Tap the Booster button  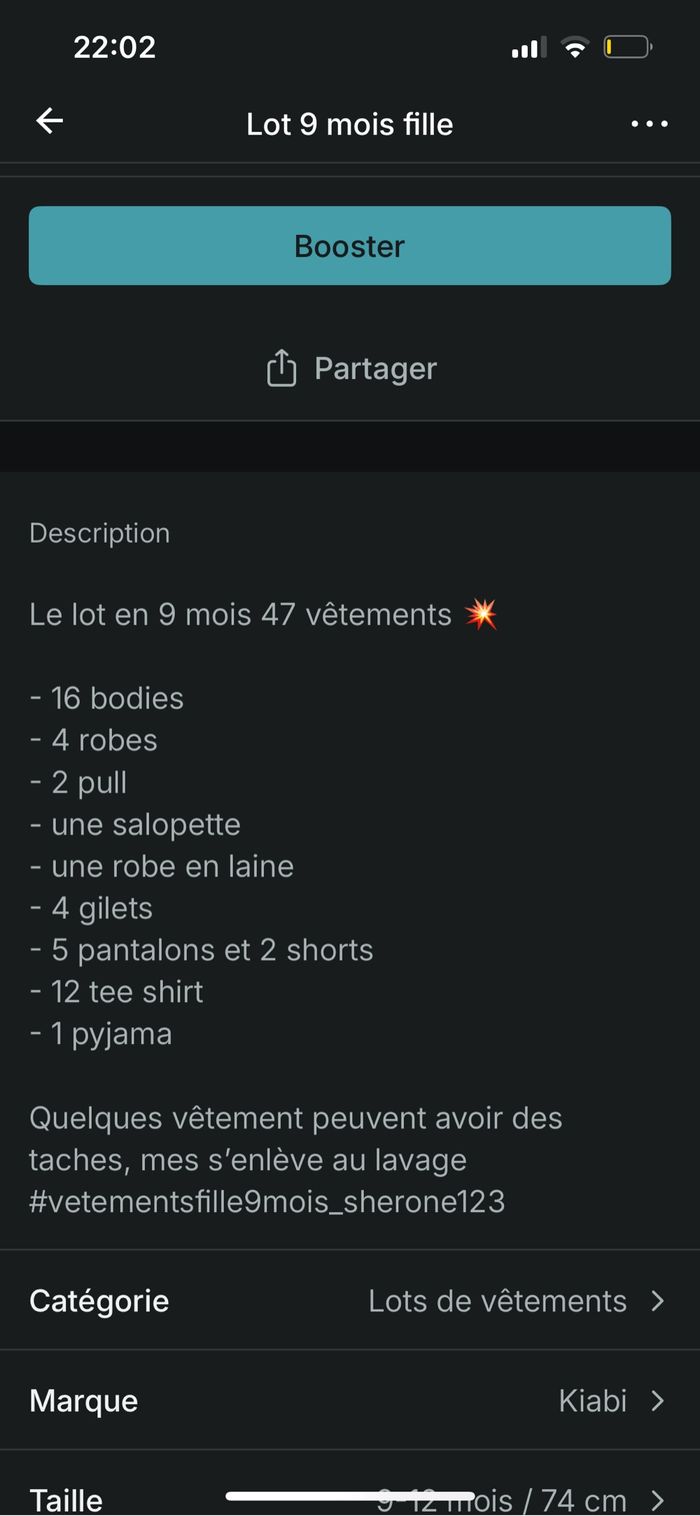[x=349, y=246]
